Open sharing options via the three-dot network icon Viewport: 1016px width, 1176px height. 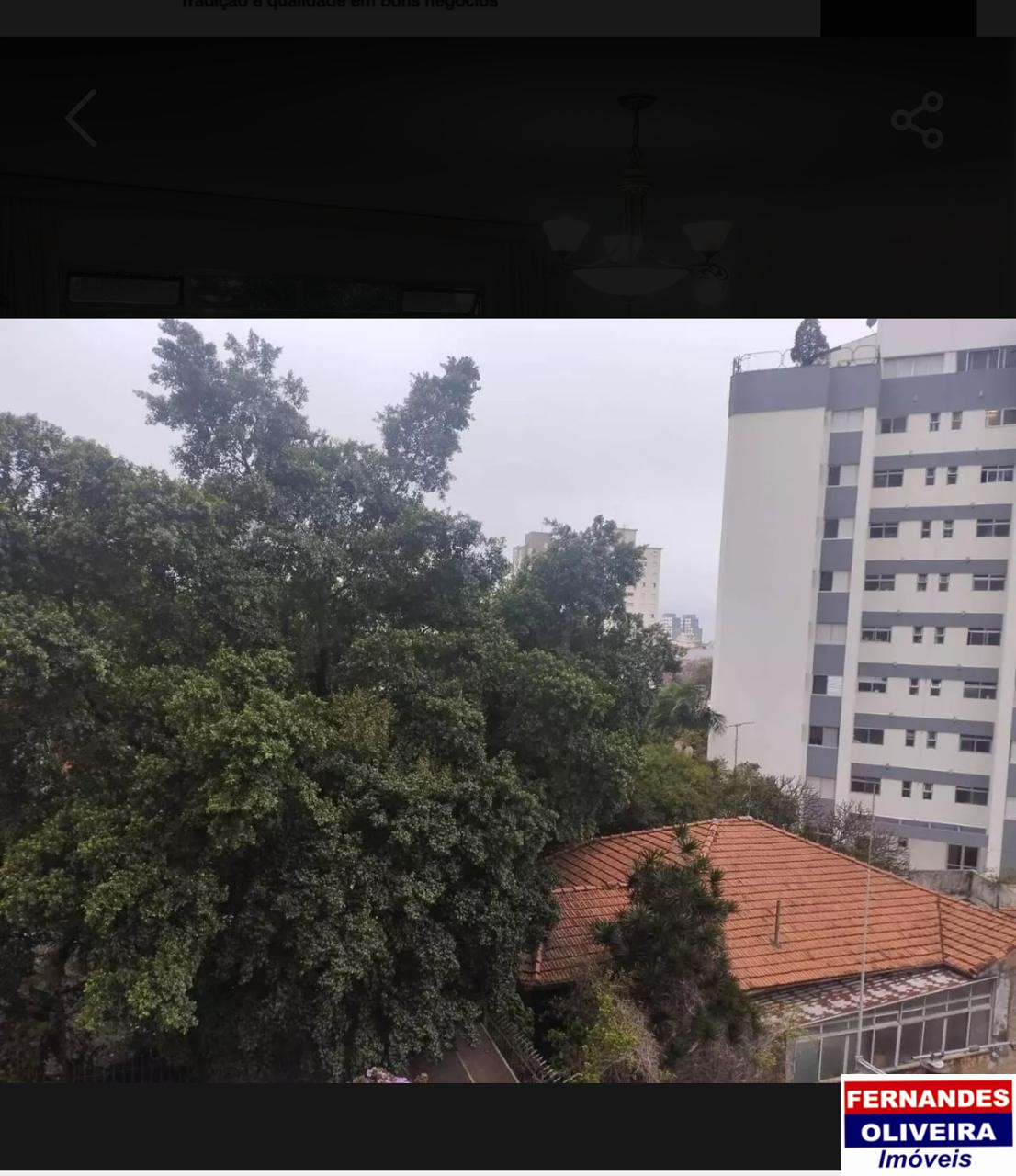(915, 119)
